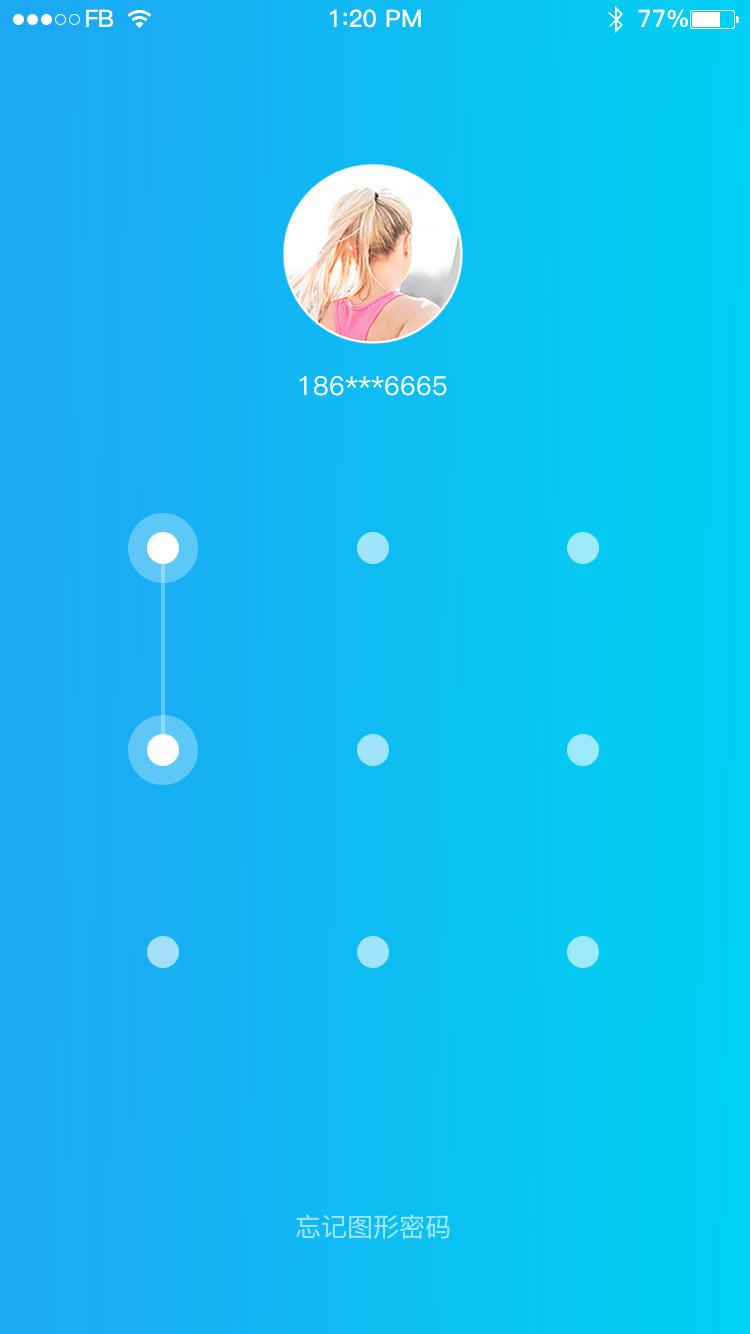Select the bottom-right pattern dot

pos(583,952)
